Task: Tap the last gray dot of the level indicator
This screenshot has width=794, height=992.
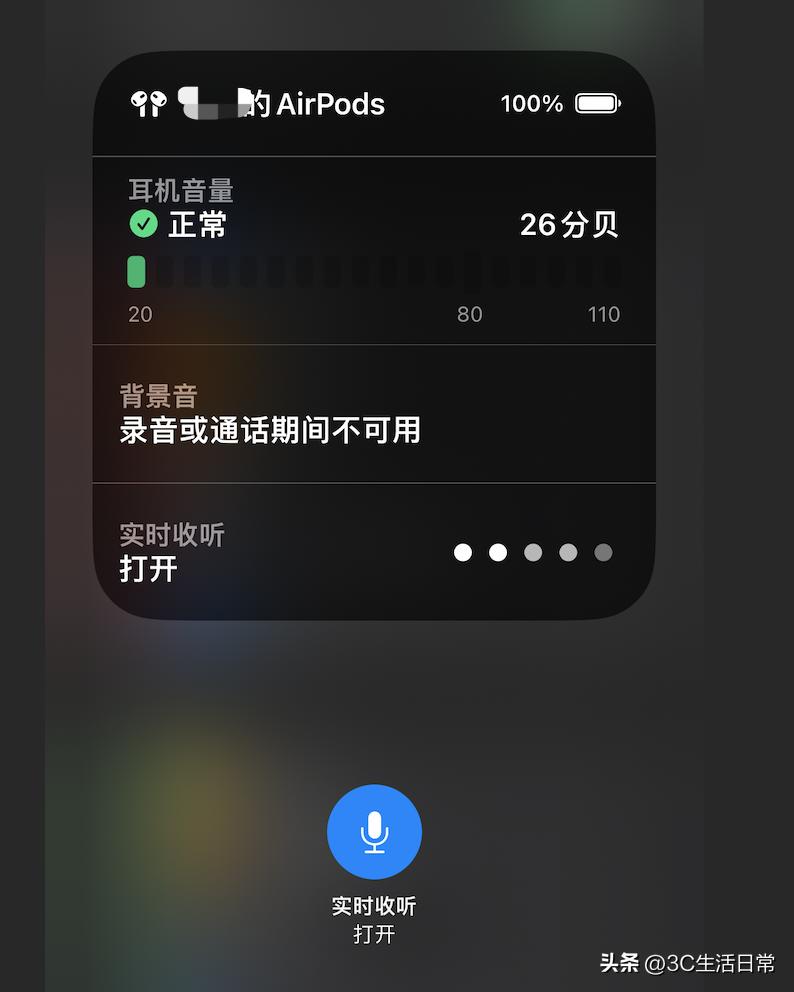Action: point(603,552)
